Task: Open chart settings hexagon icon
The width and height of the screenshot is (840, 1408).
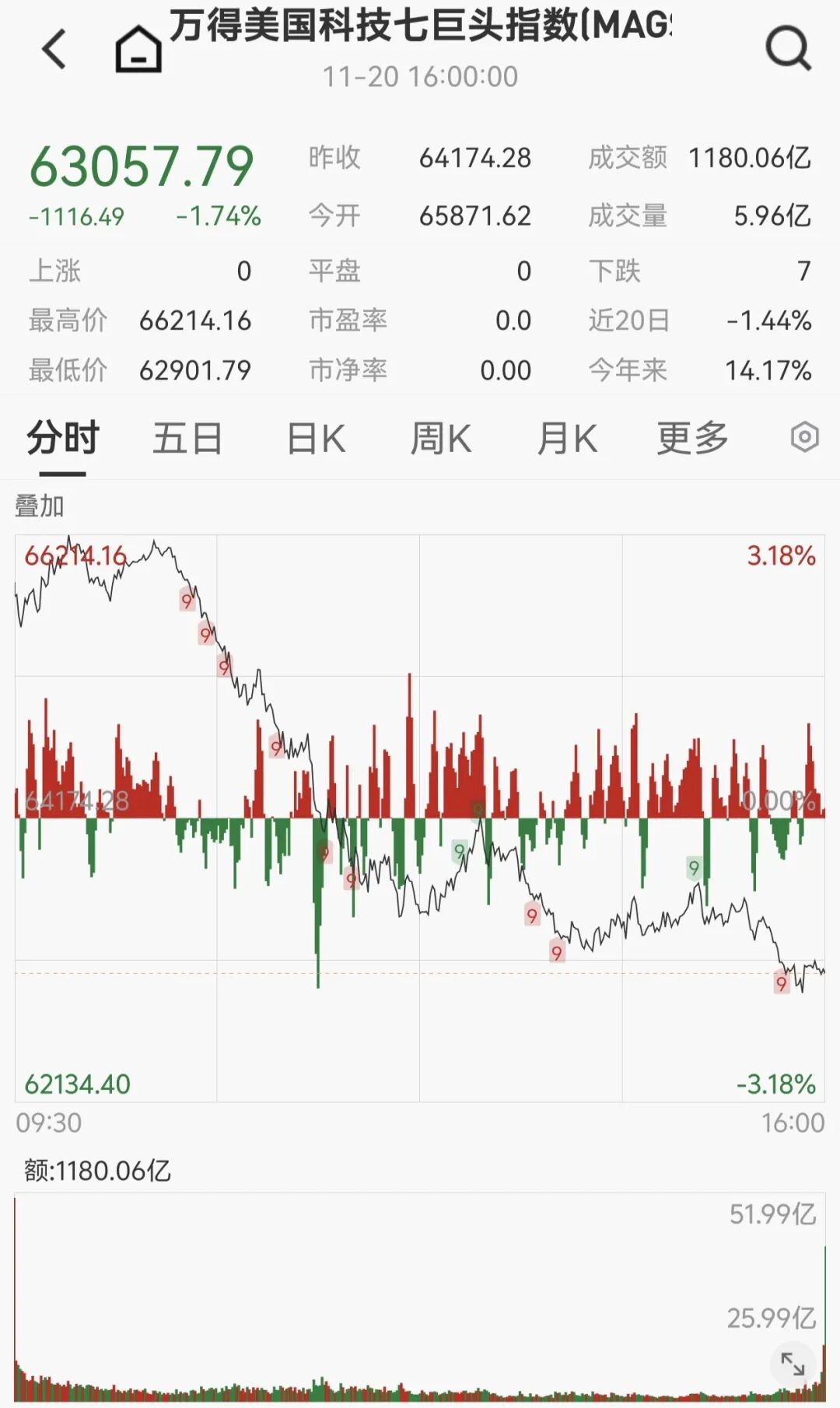Action: pyautogui.click(x=805, y=437)
